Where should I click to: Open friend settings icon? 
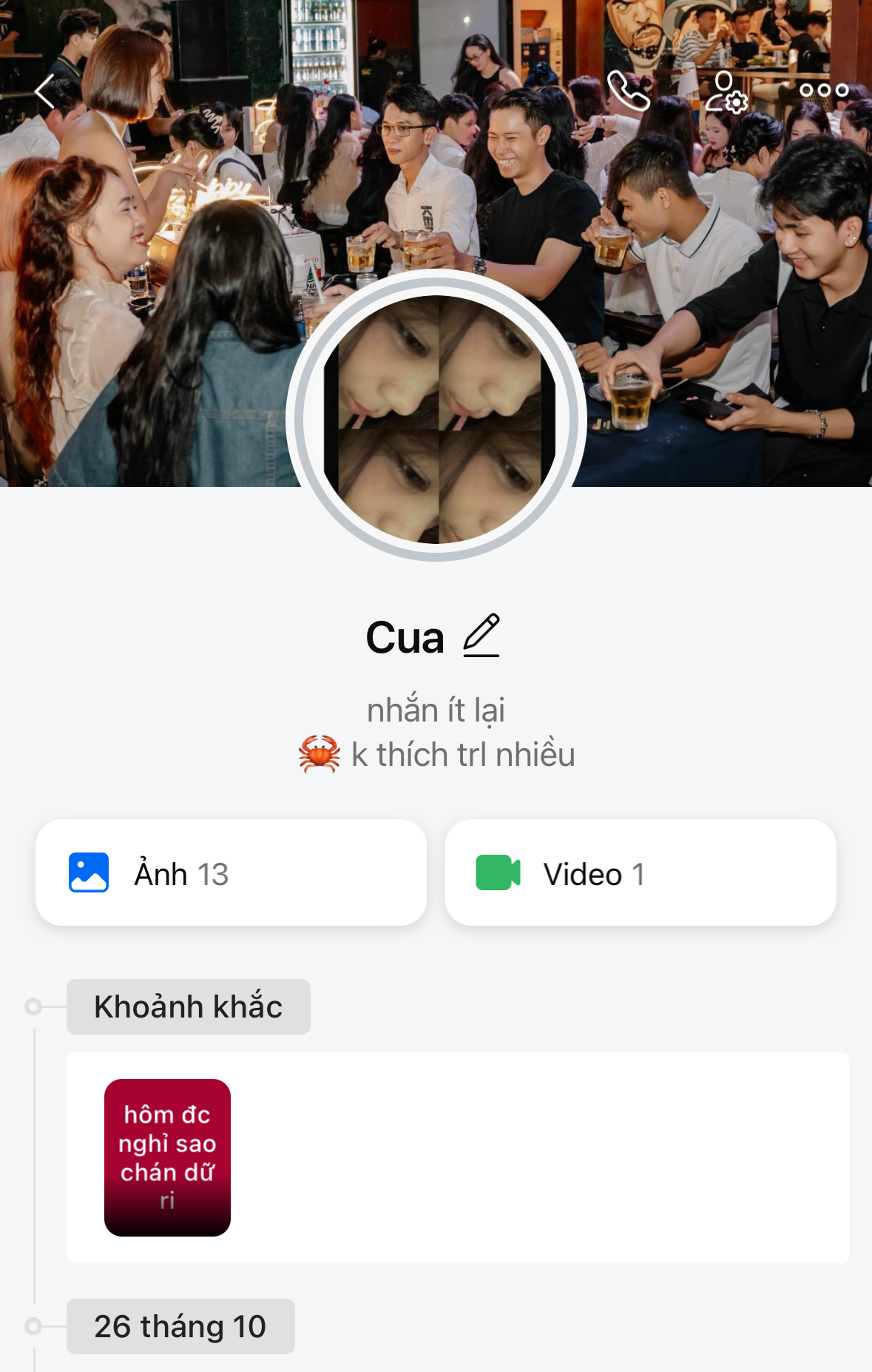pyautogui.click(x=726, y=92)
